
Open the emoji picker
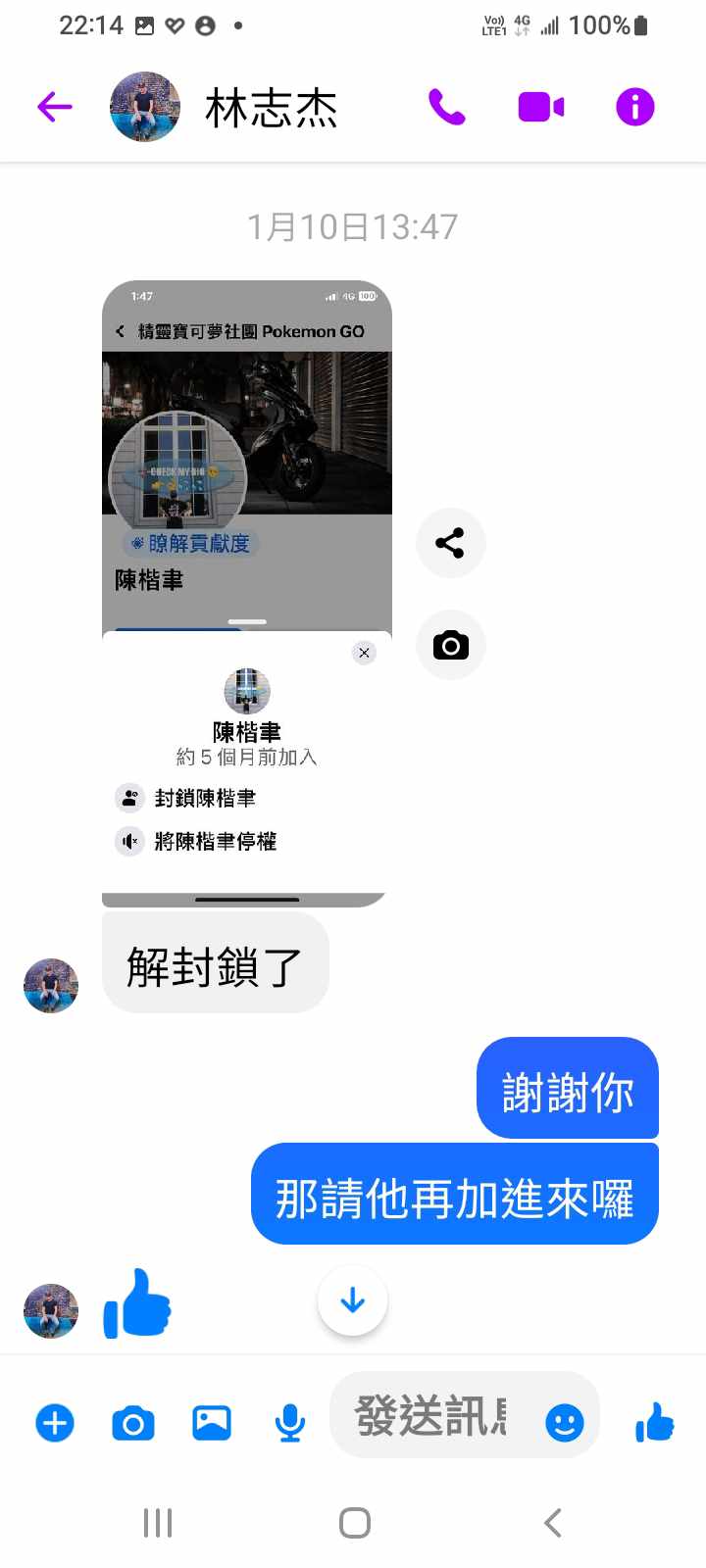(x=564, y=1422)
